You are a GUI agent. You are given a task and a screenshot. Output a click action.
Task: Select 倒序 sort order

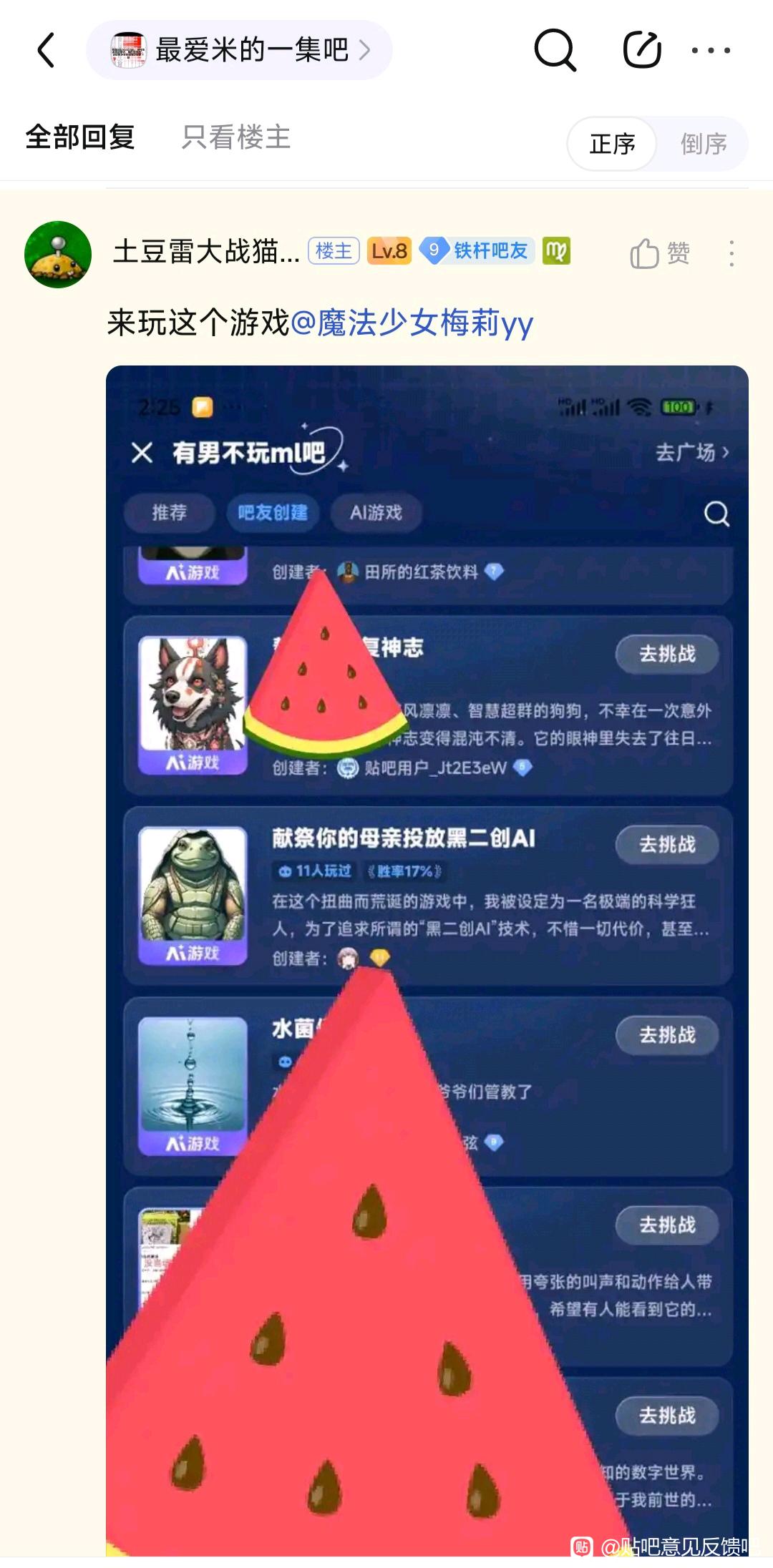[703, 144]
